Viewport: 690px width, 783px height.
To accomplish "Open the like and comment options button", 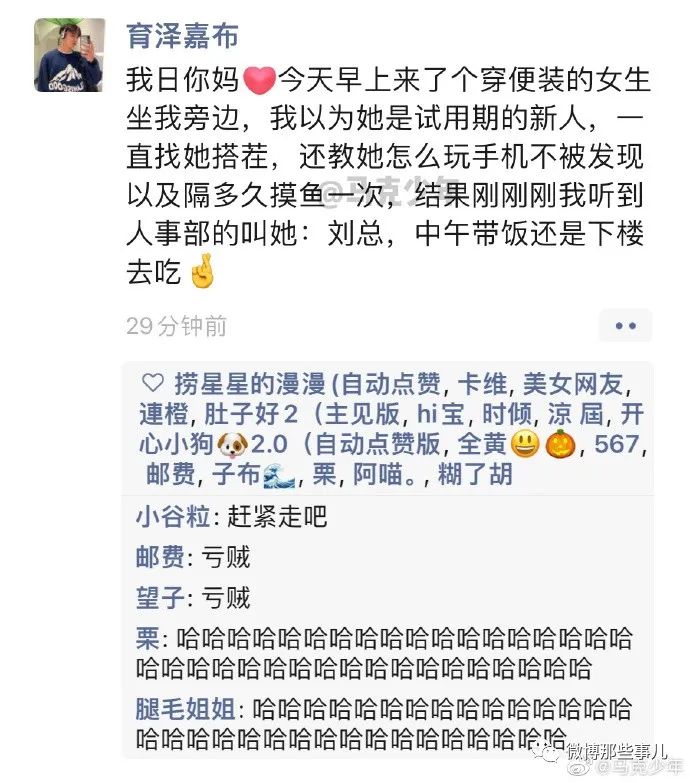I will pyautogui.click(x=626, y=326).
